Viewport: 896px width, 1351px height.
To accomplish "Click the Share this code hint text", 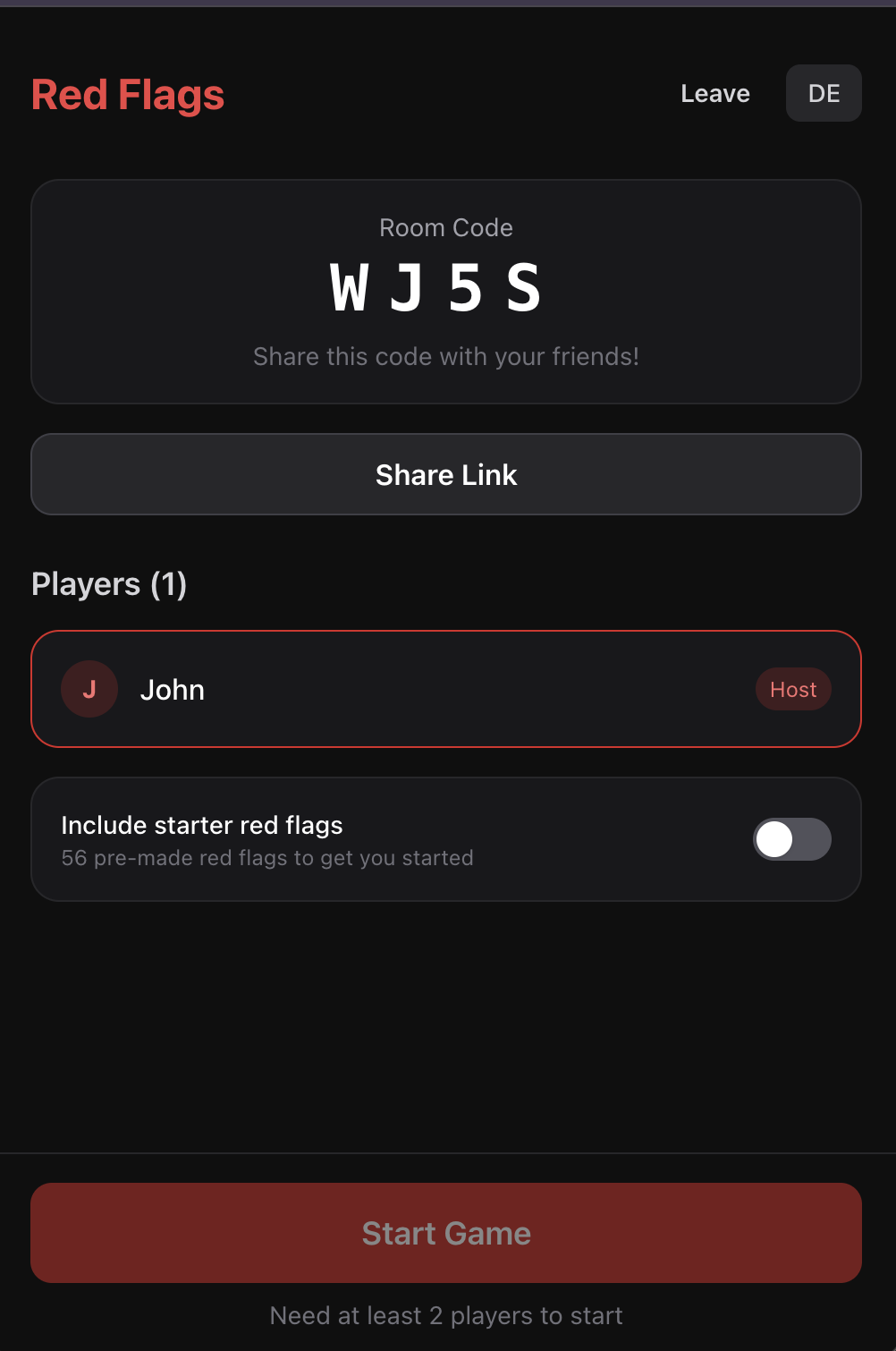I will pos(445,356).
